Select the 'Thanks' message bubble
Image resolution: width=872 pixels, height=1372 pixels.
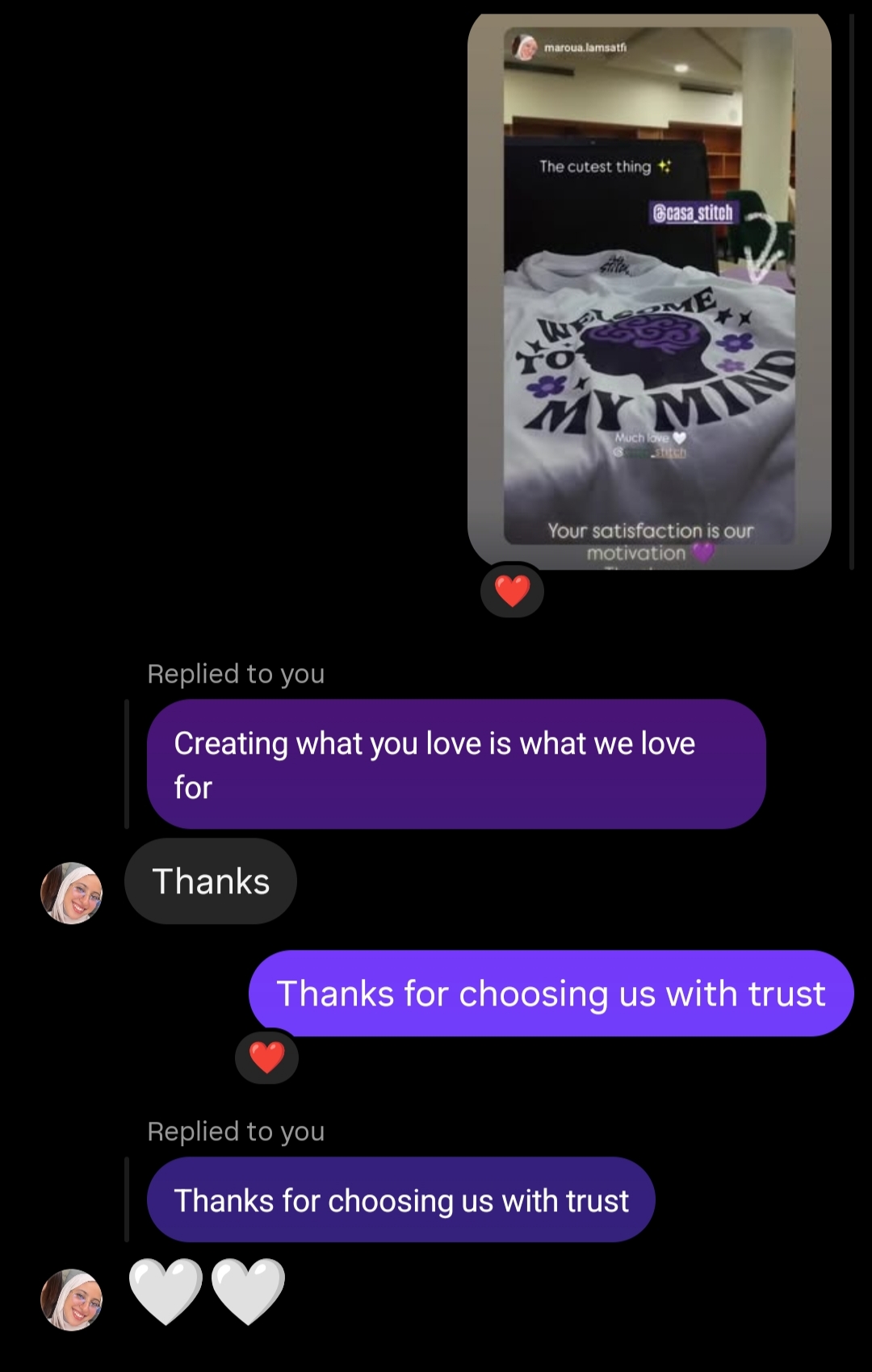210,881
